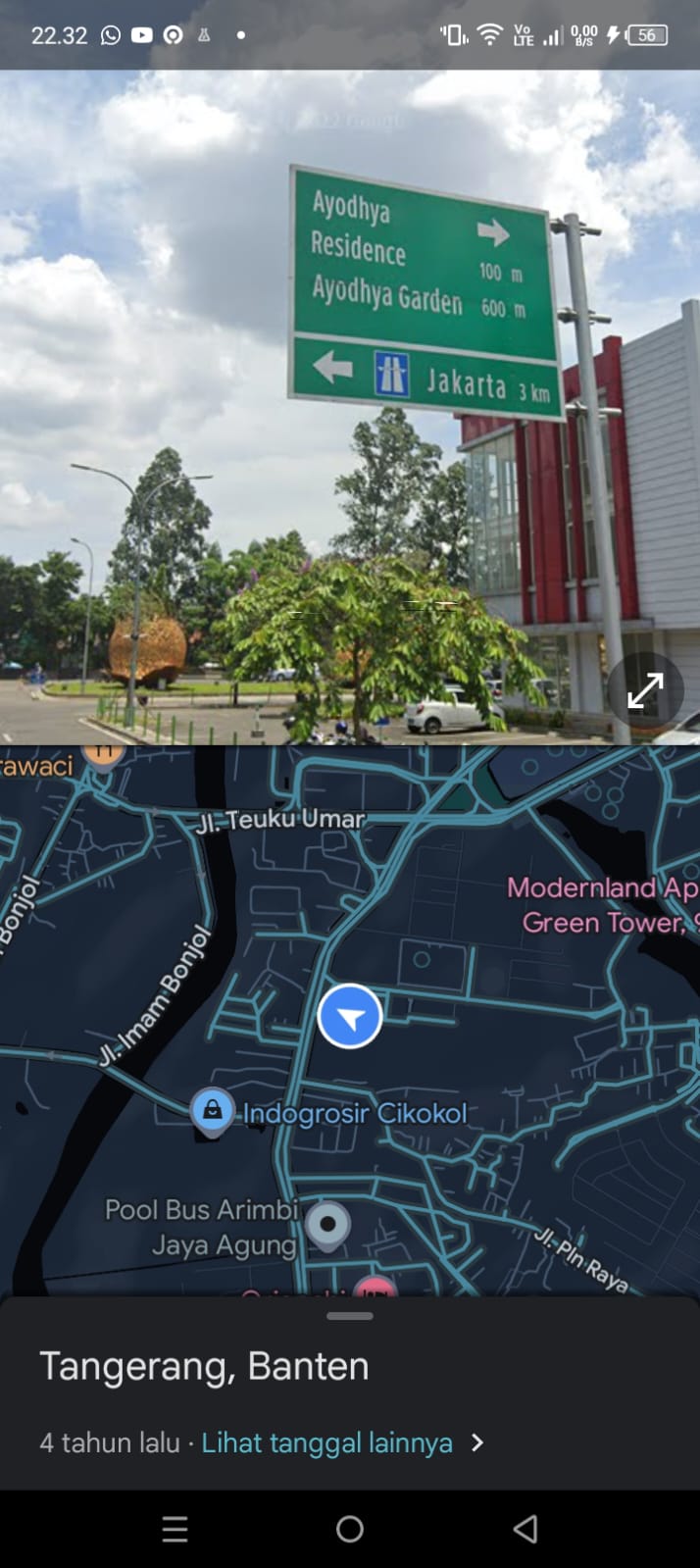Viewport: 700px width, 1568px height.
Task: Open the Indogrosir Cikokol map pin
Action: click(213, 1111)
